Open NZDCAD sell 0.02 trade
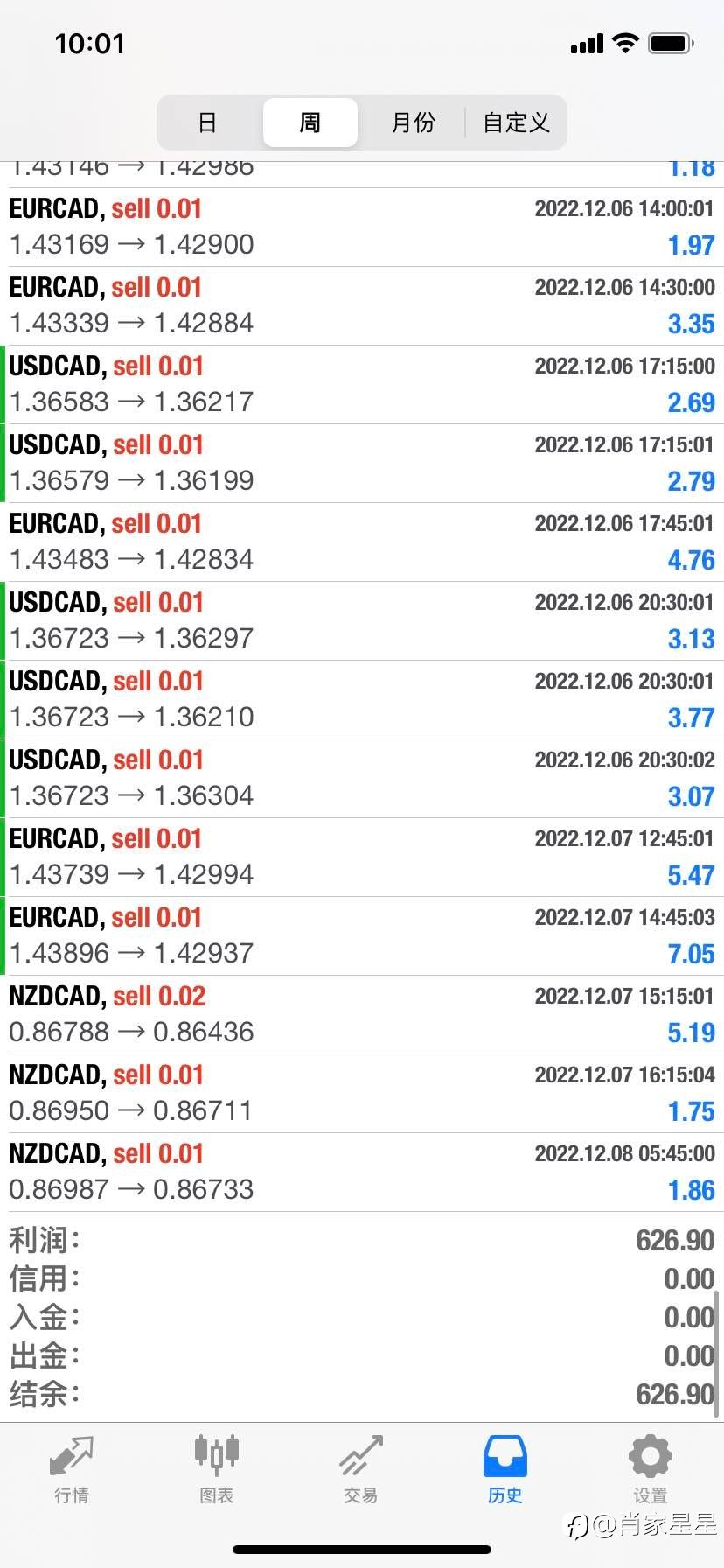 pyautogui.click(x=362, y=1015)
